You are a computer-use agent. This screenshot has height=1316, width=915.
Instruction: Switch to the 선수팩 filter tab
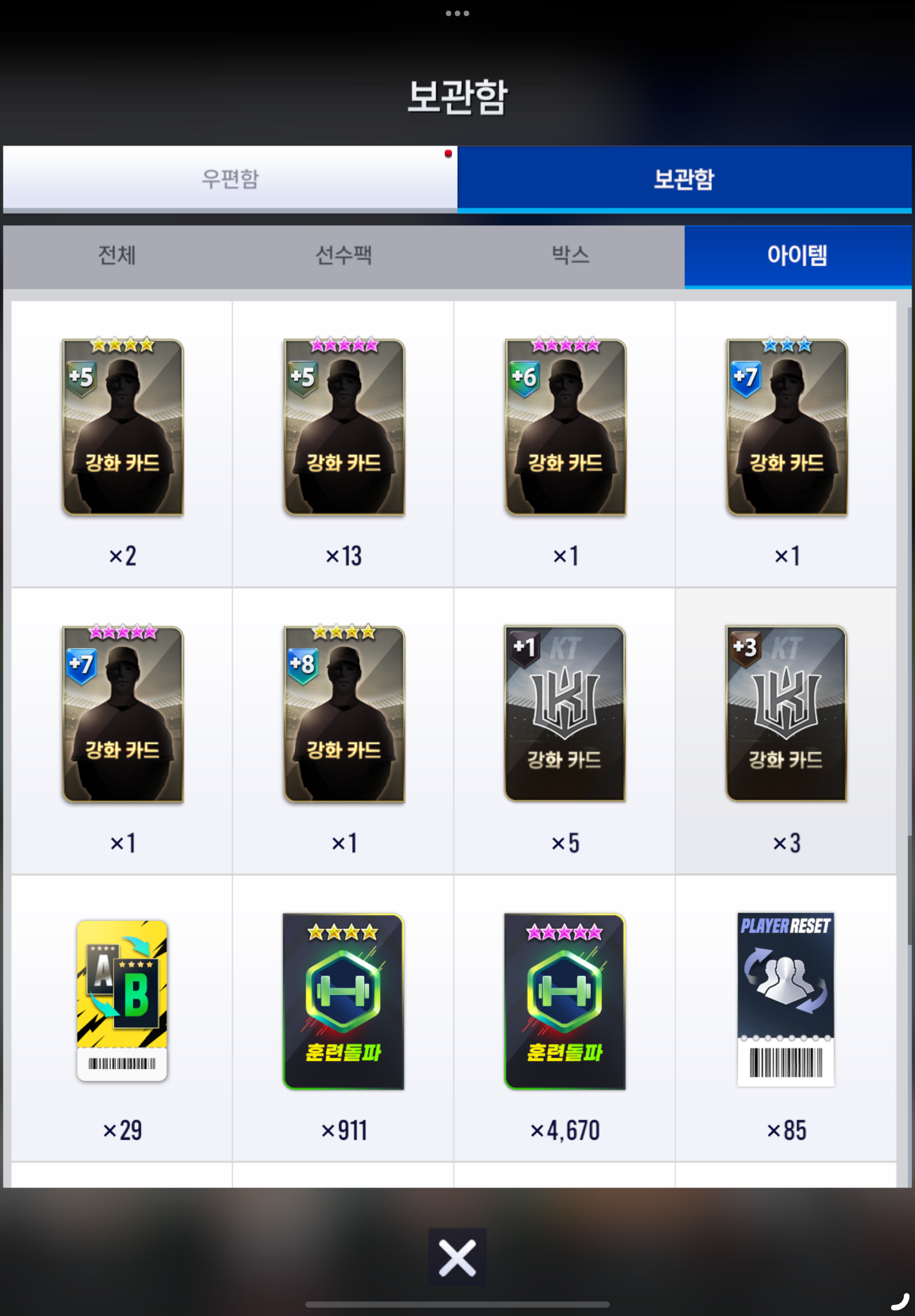(344, 255)
